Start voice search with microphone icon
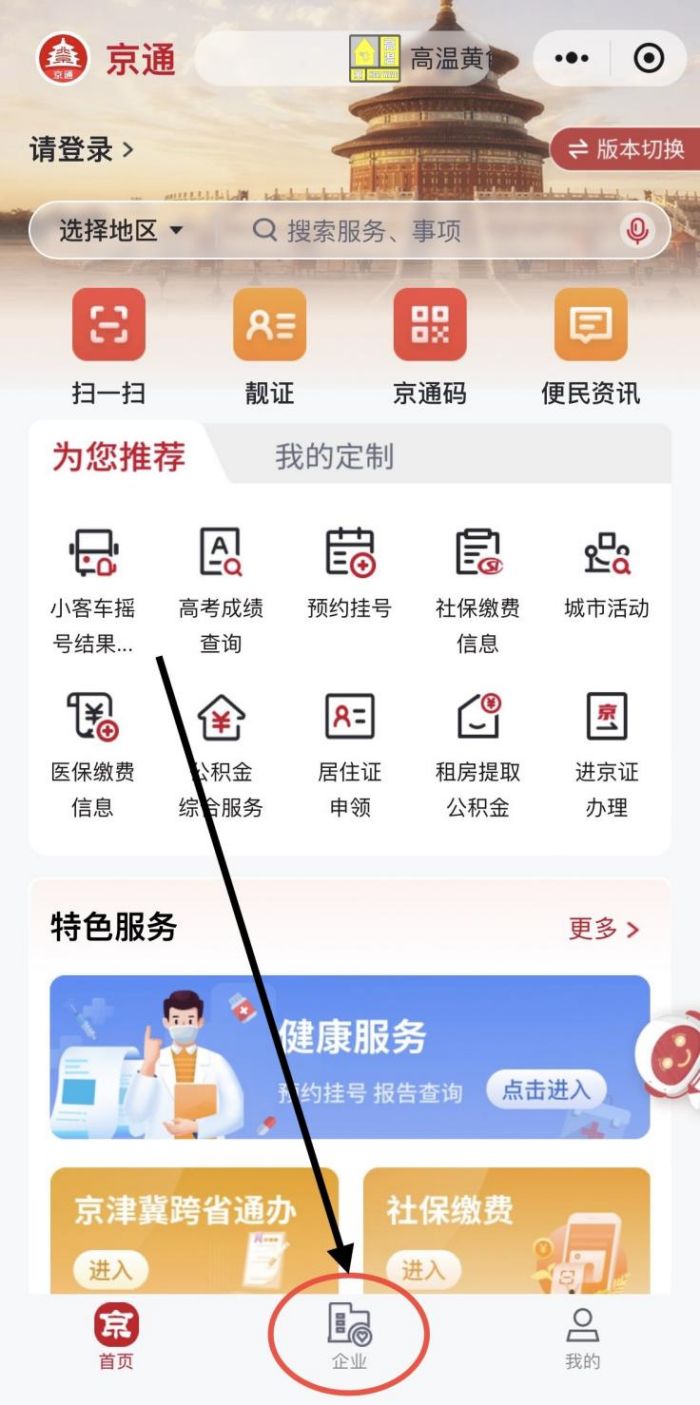This screenshot has width=700, height=1405. 636,231
